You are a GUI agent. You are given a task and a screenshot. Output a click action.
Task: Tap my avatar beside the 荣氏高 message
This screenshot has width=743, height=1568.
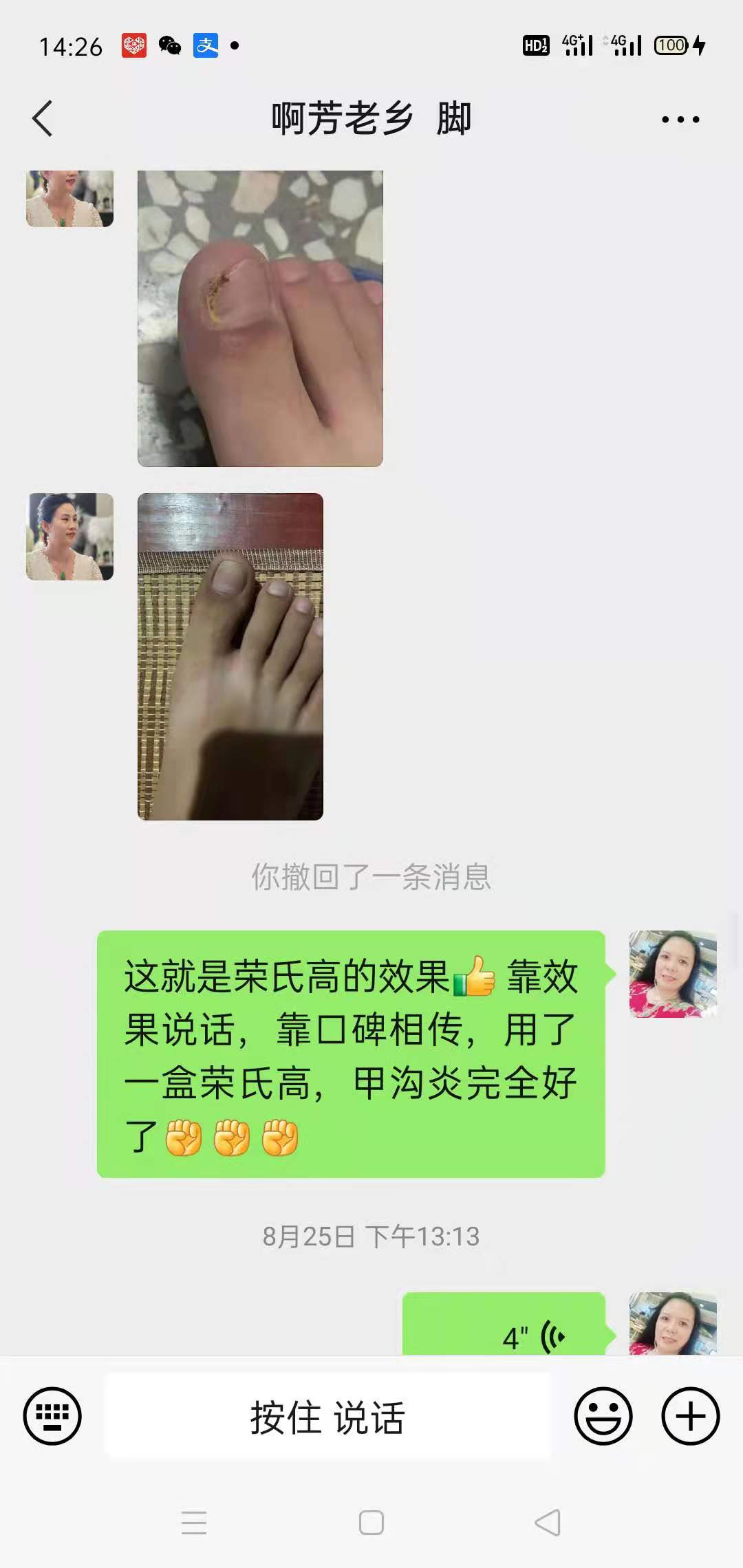(672, 974)
